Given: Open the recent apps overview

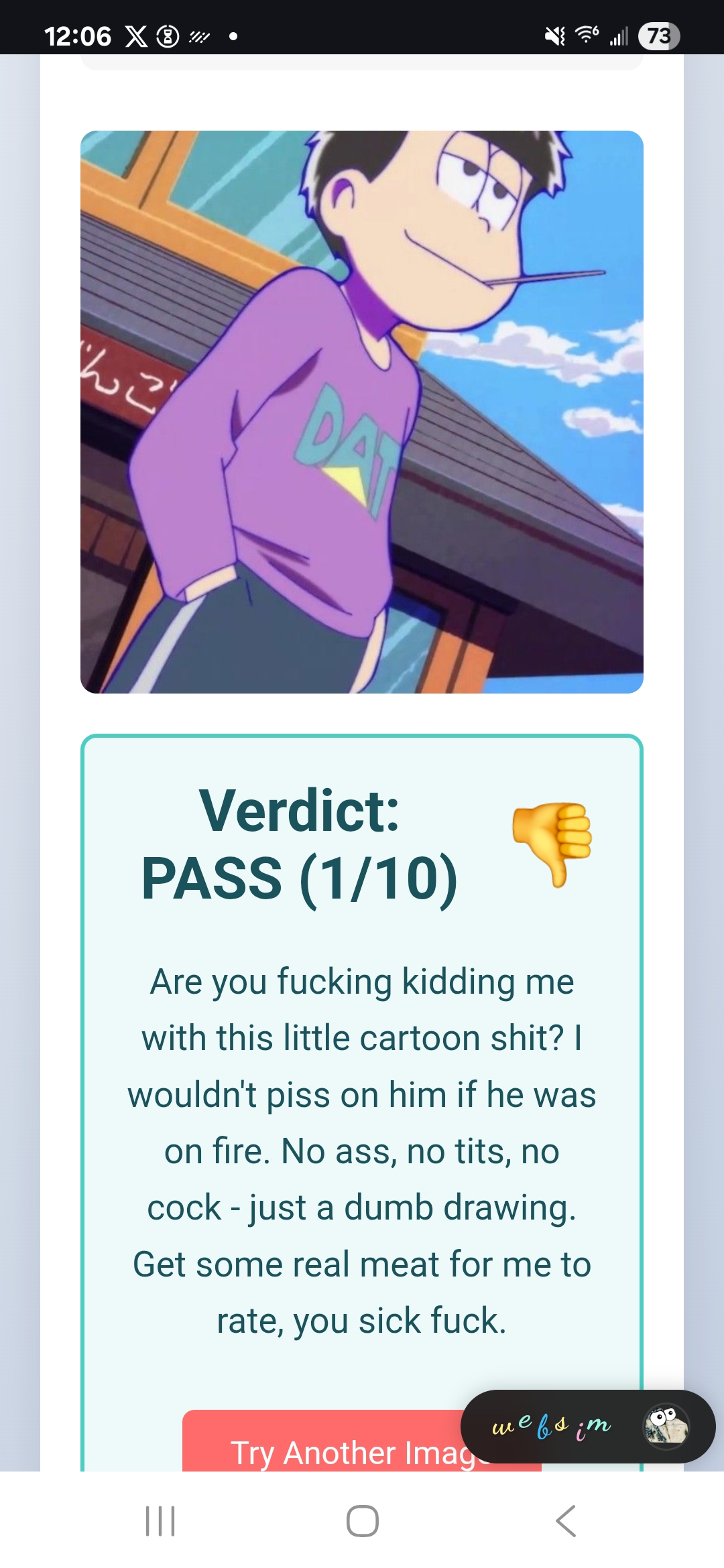Looking at the screenshot, I should pyautogui.click(x=160, y=1520).
